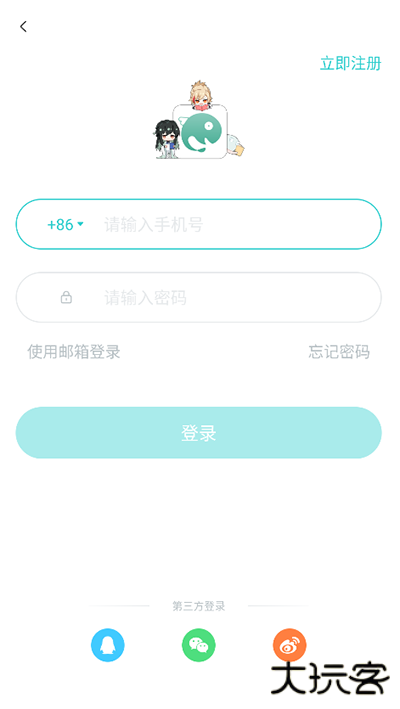Sign in with WeChat

click(199, 645)
